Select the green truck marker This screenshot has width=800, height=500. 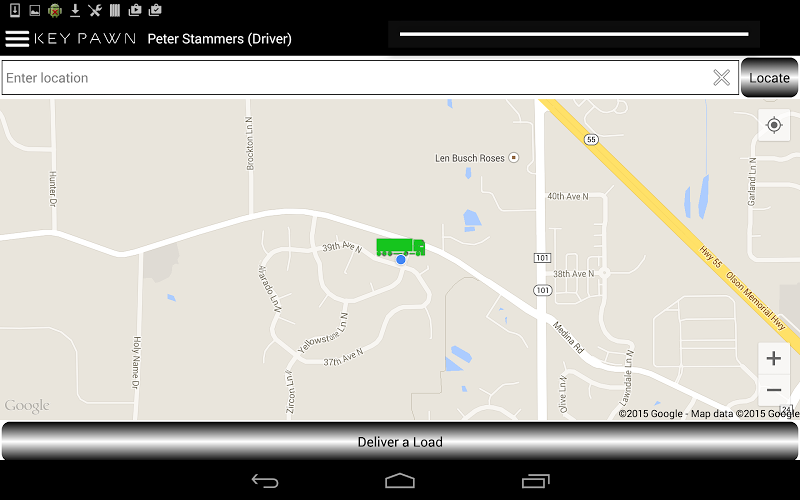[400, 246]
